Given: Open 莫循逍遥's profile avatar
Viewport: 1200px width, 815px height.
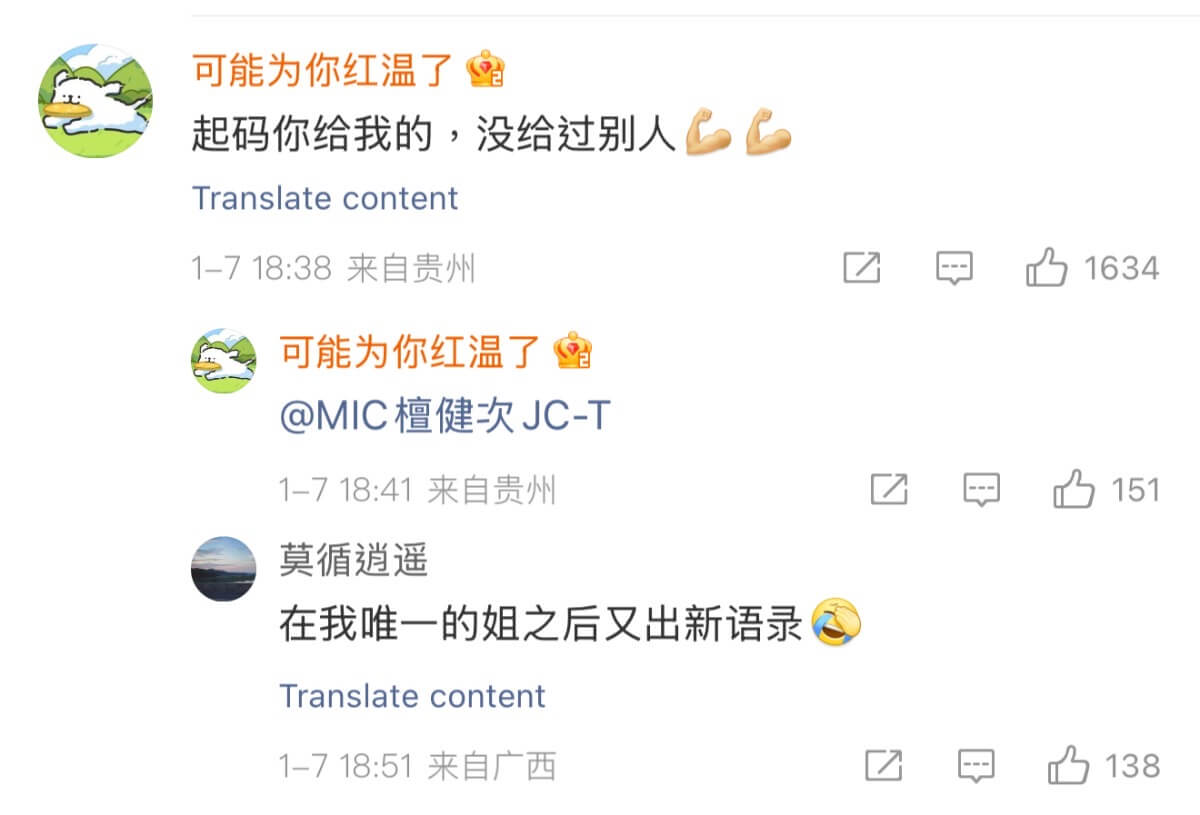Looking at the screenshot, I should coord(223,569).
